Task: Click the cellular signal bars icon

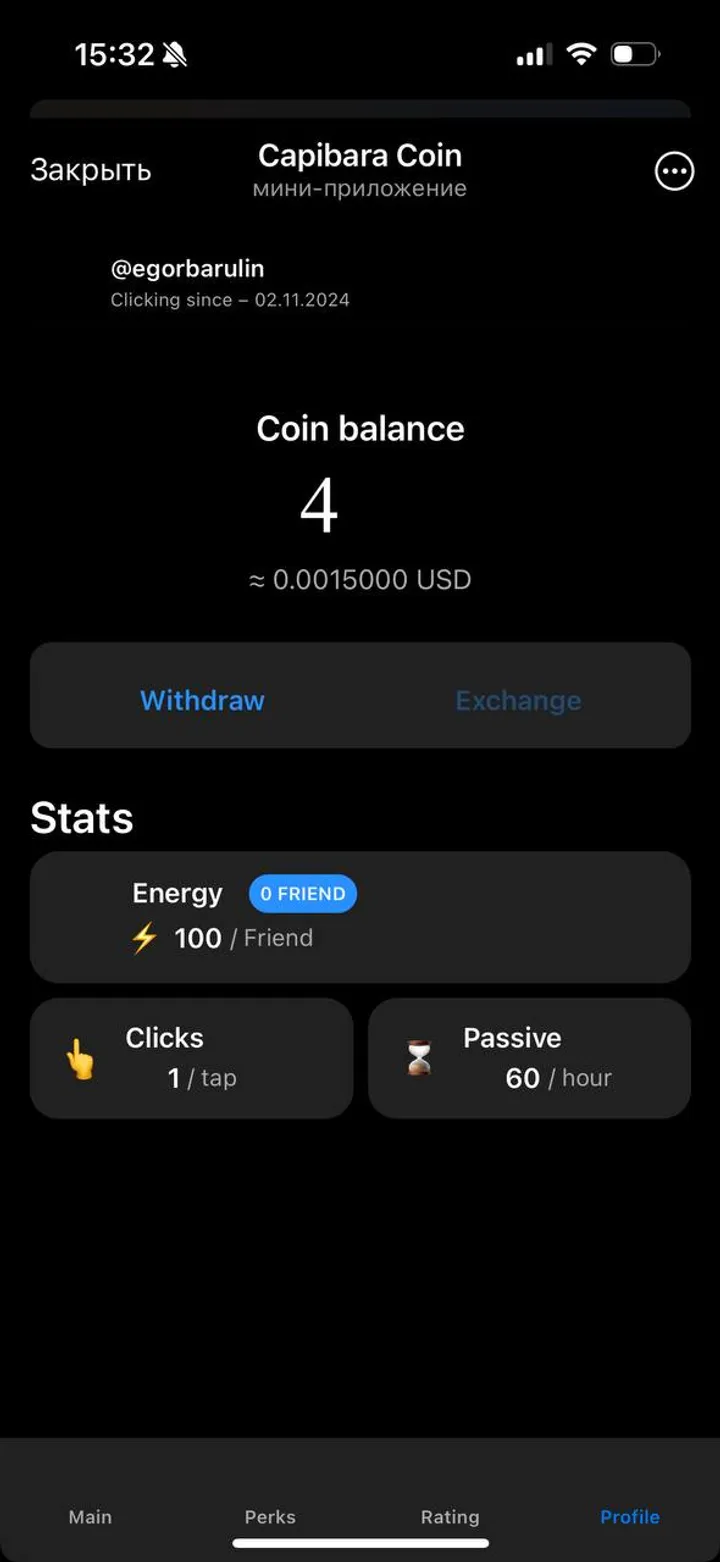Action: coord(531,54)
